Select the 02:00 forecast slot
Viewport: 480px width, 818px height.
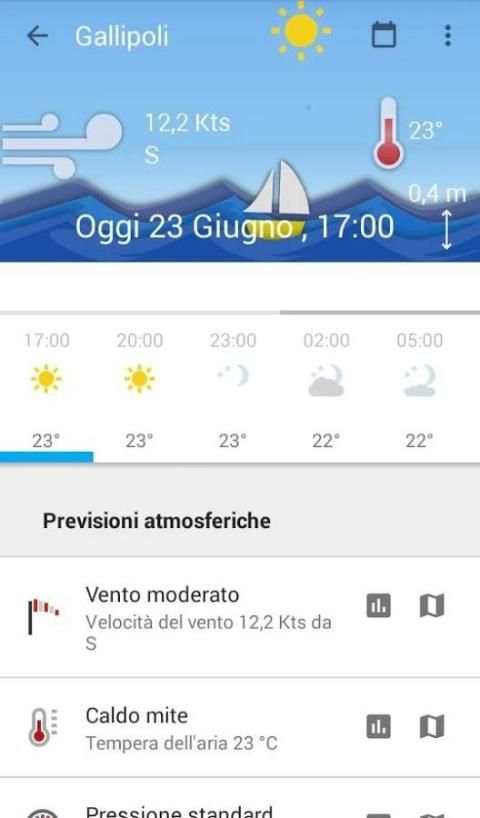[x=327, y=389]
